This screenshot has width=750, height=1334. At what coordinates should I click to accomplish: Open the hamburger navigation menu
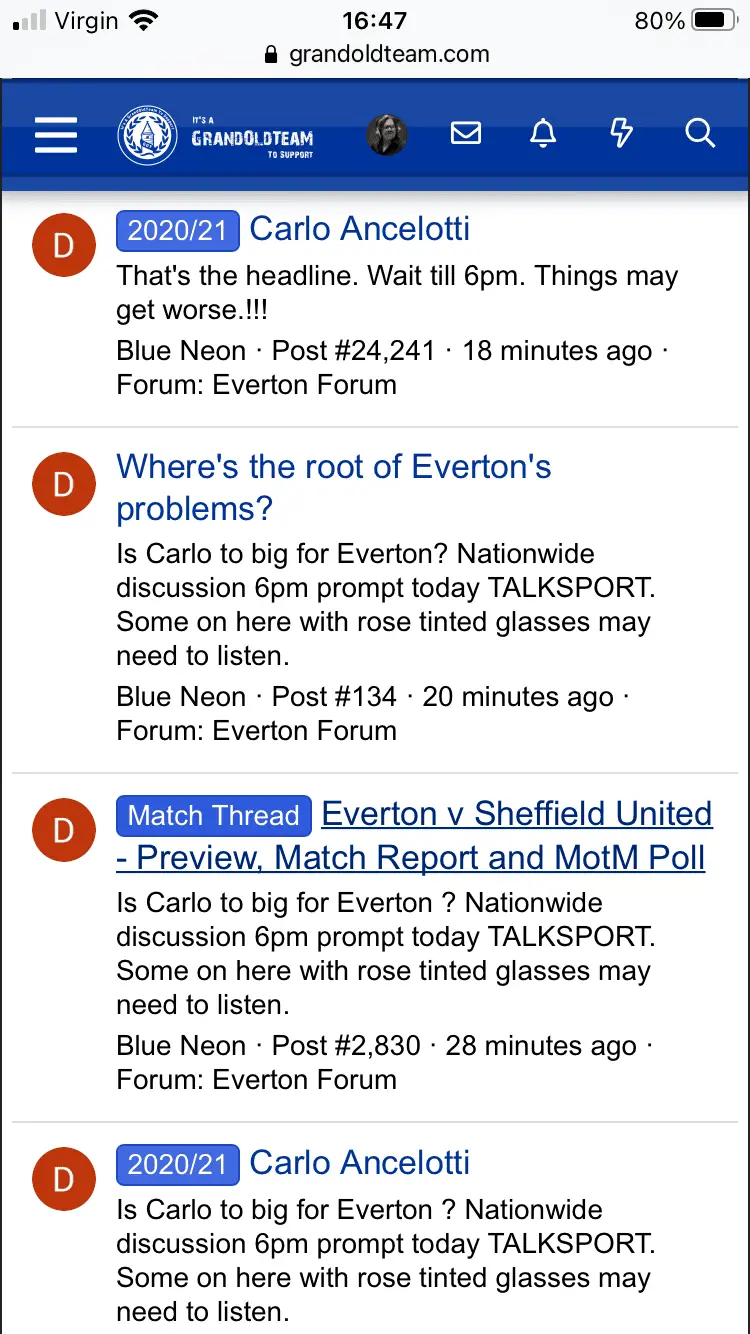56,134
